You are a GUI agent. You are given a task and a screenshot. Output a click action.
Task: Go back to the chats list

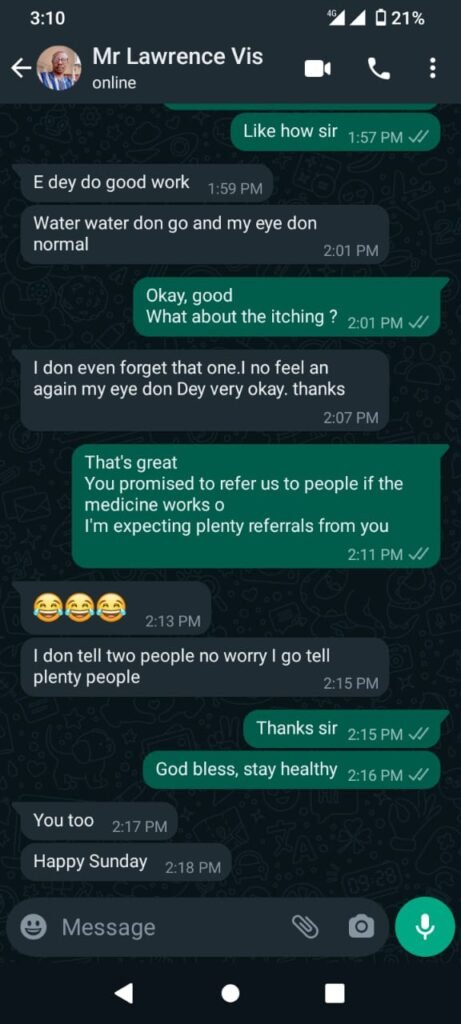[x=21, y=68]
